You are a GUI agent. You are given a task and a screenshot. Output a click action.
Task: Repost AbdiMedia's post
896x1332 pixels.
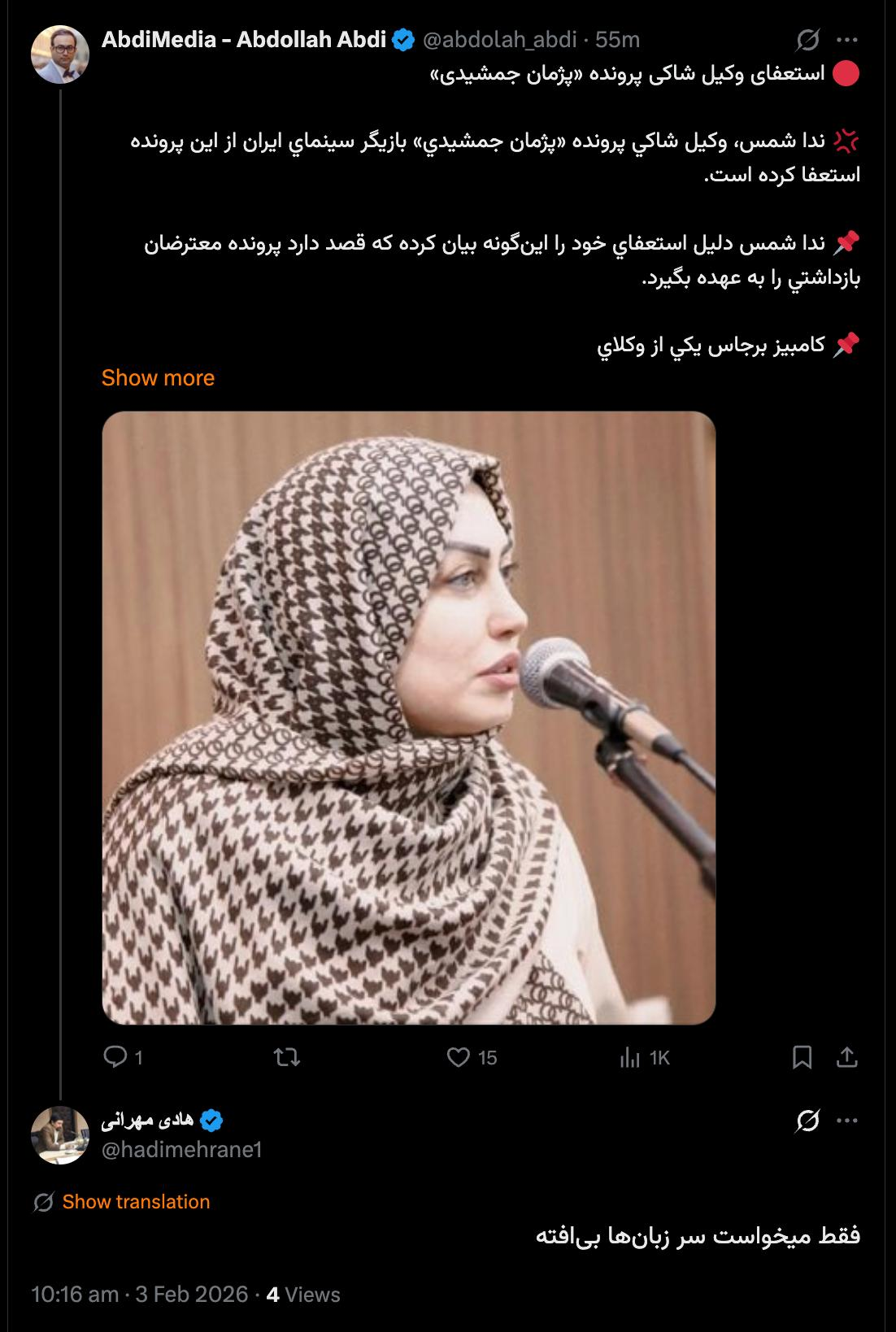(286, 1056)
